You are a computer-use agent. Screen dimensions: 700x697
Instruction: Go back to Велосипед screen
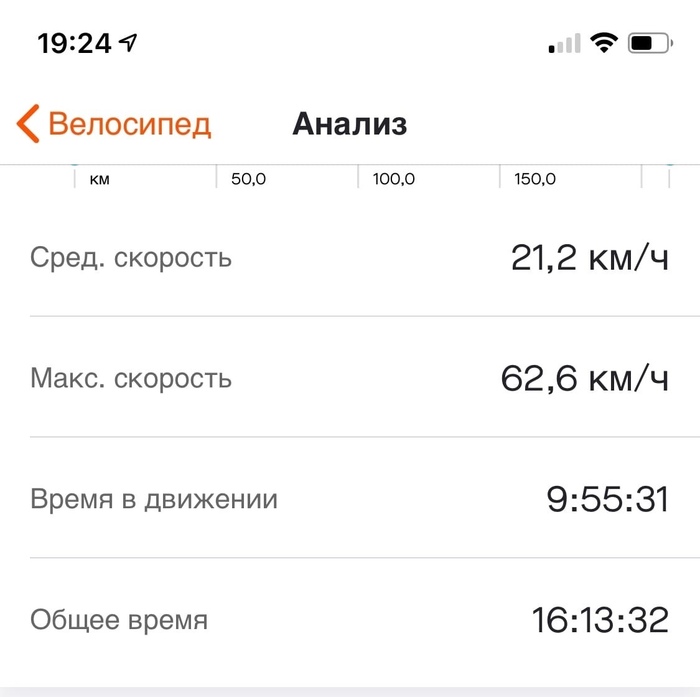coord(113,124)
